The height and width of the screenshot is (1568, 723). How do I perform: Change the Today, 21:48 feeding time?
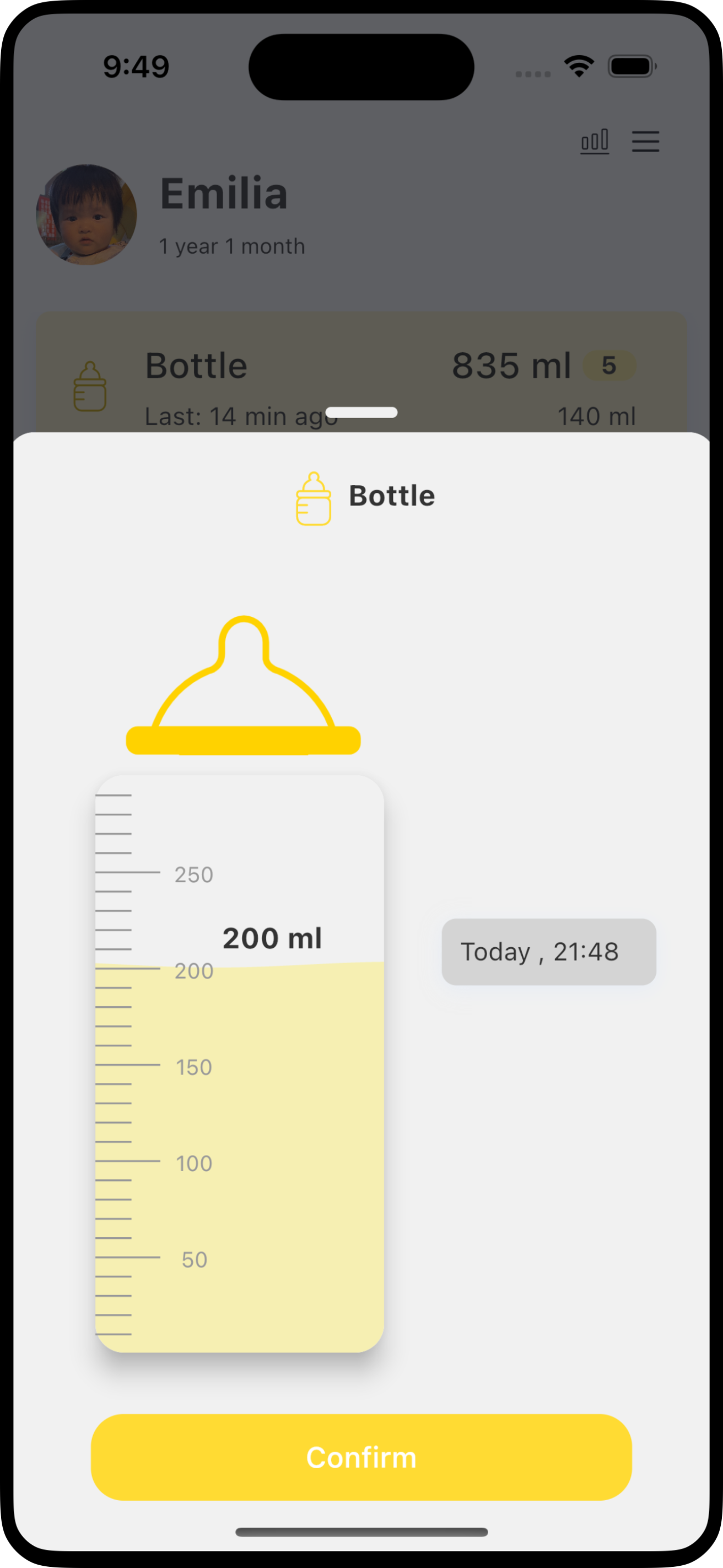548,952
